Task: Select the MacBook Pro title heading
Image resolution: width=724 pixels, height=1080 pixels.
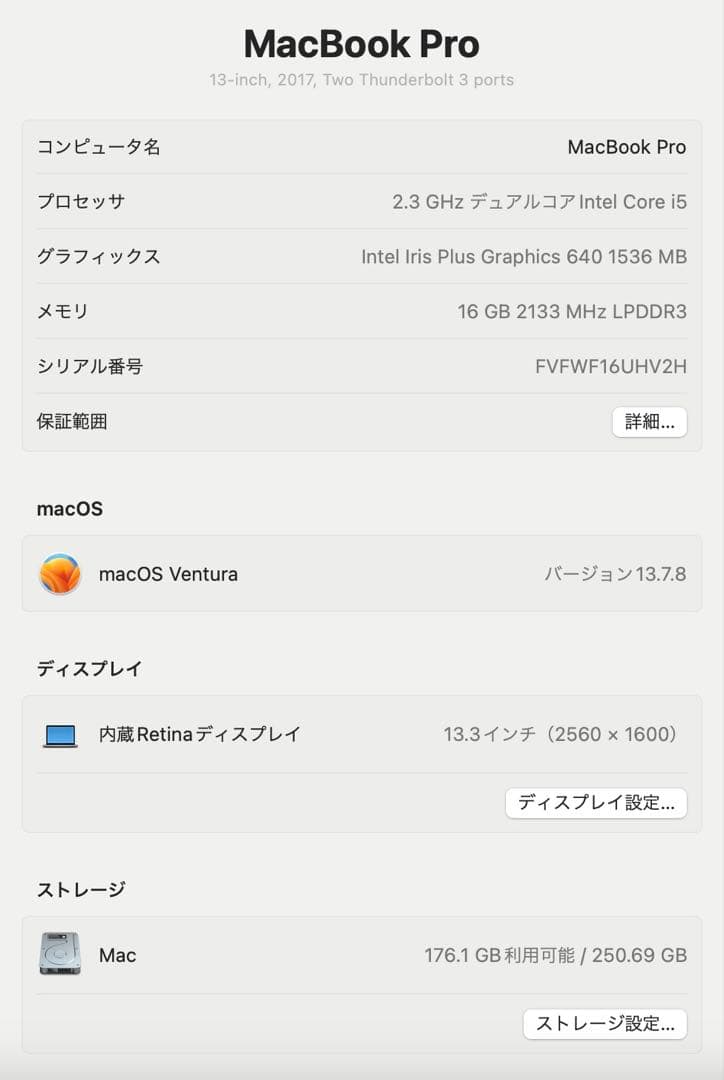Action: pyautogui.click(x=362, y=44)
